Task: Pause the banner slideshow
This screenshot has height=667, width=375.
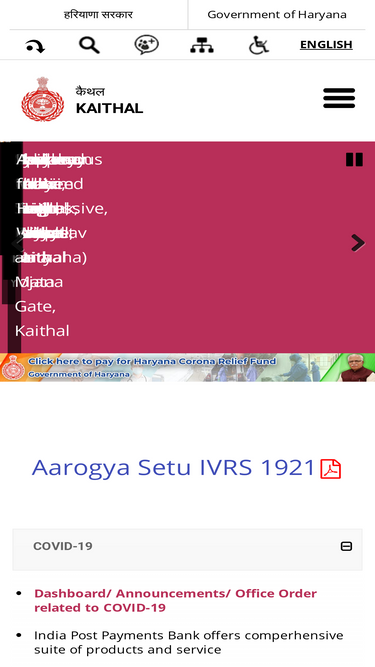Action: 354,160
